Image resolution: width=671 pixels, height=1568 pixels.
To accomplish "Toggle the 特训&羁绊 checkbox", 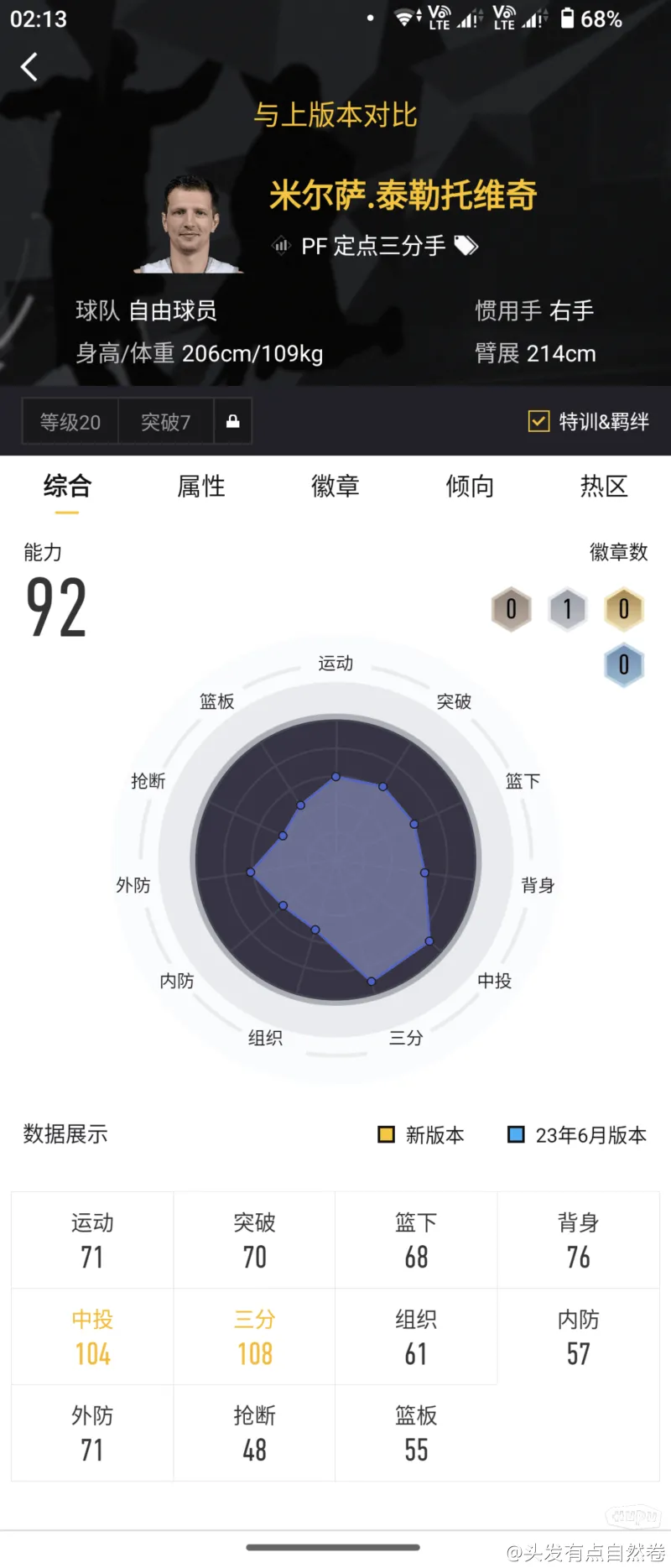I will [538, 421].
